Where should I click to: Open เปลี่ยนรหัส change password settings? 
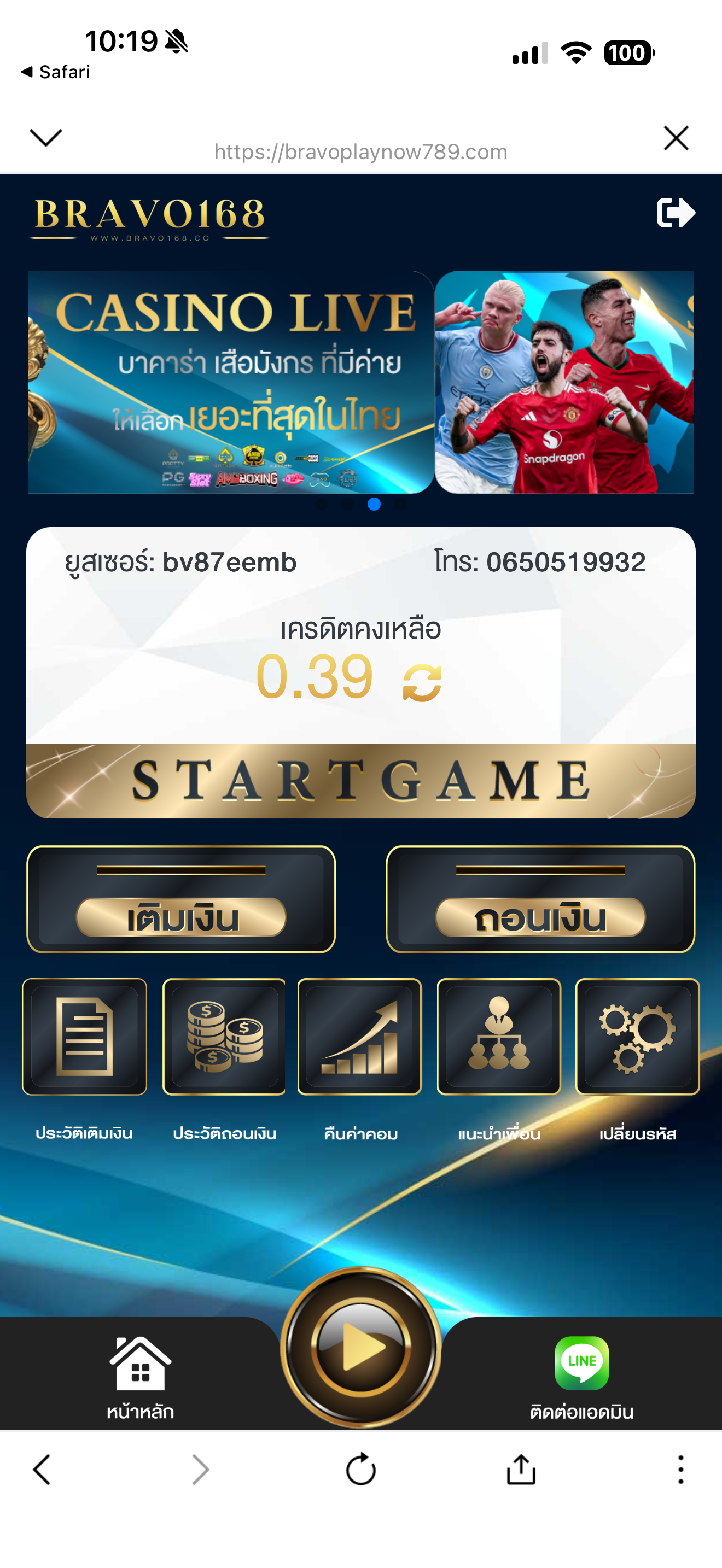[637, 1037]
